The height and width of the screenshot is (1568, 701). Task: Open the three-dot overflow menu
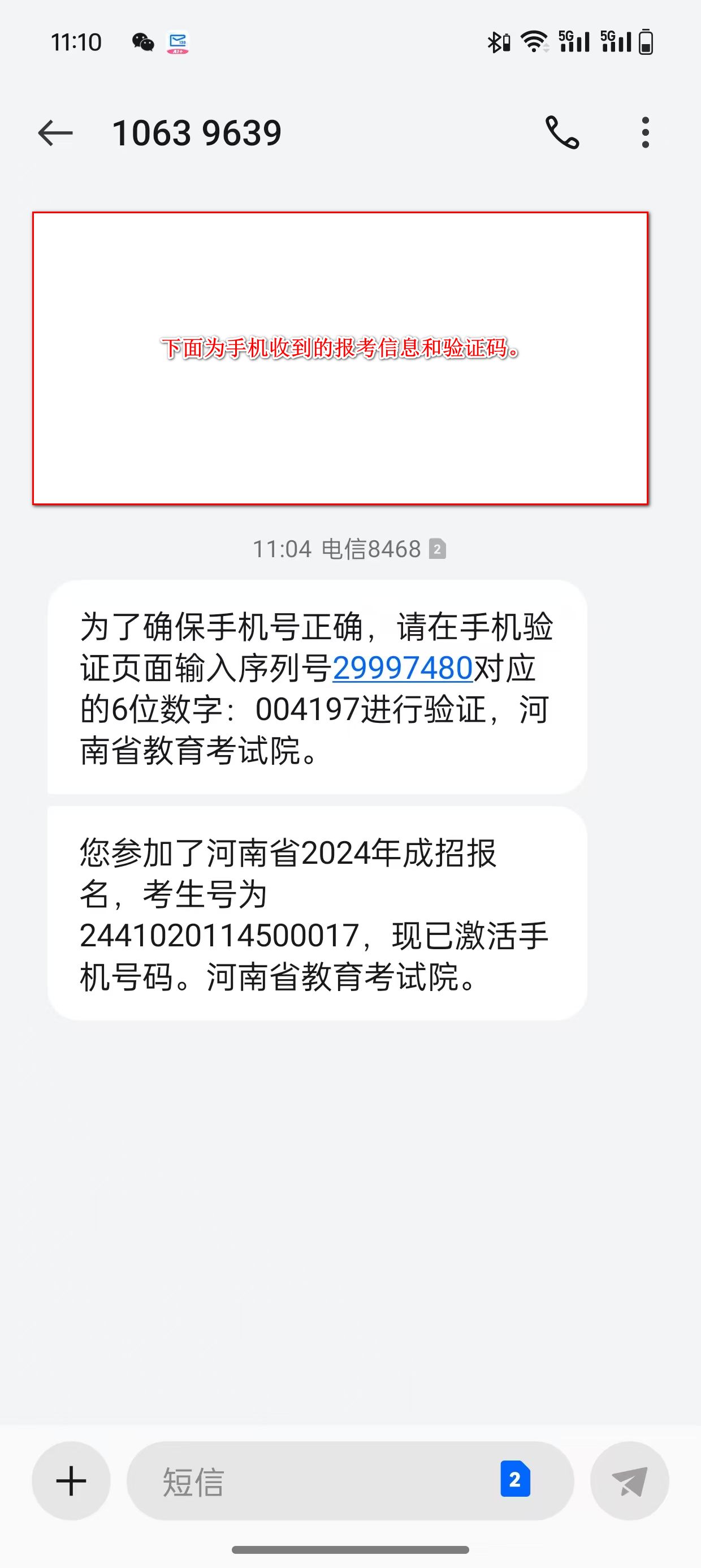[x=646, y=133]
